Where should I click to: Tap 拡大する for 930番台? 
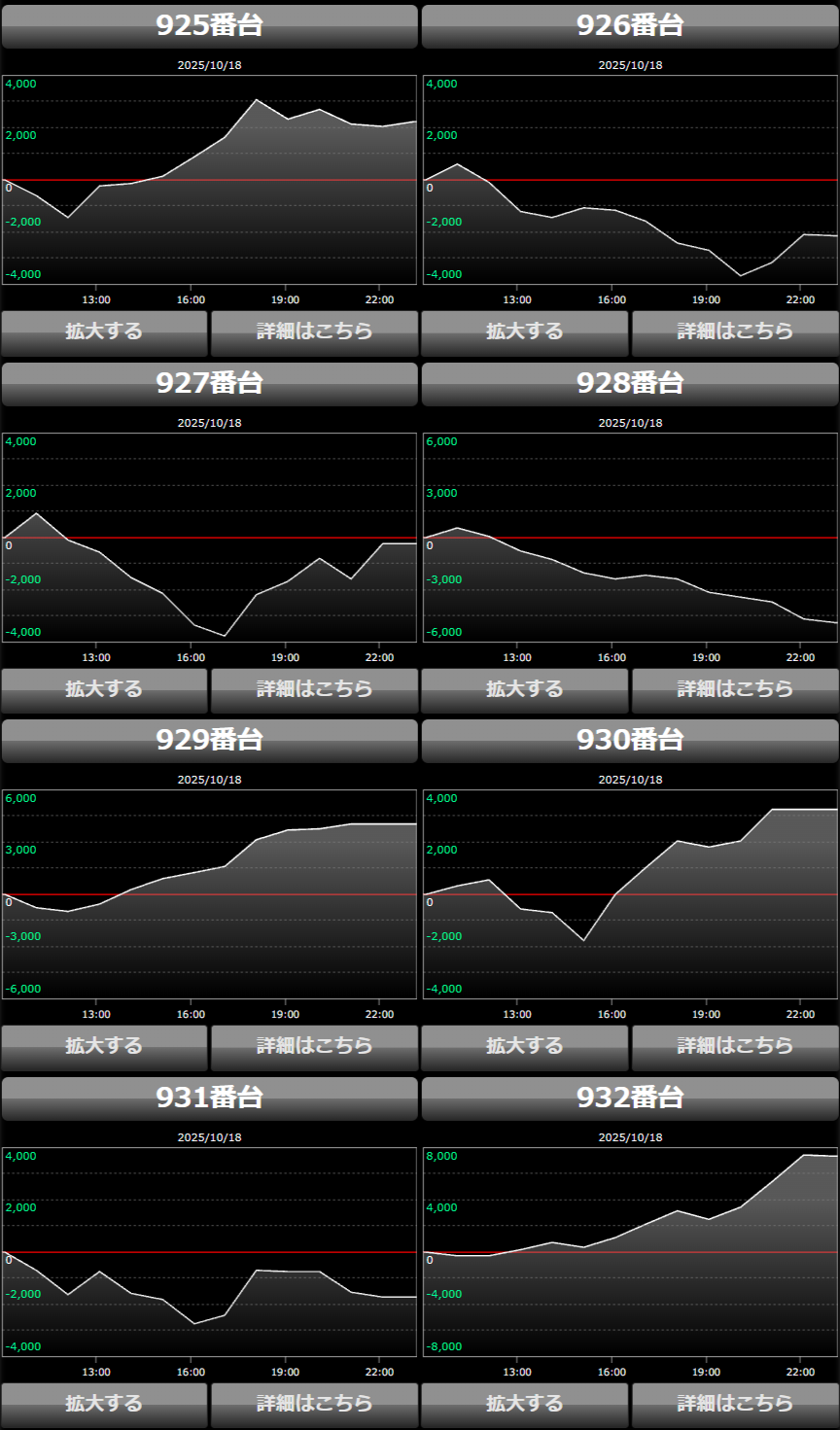pyautogui.click(x=525, y=1047)
